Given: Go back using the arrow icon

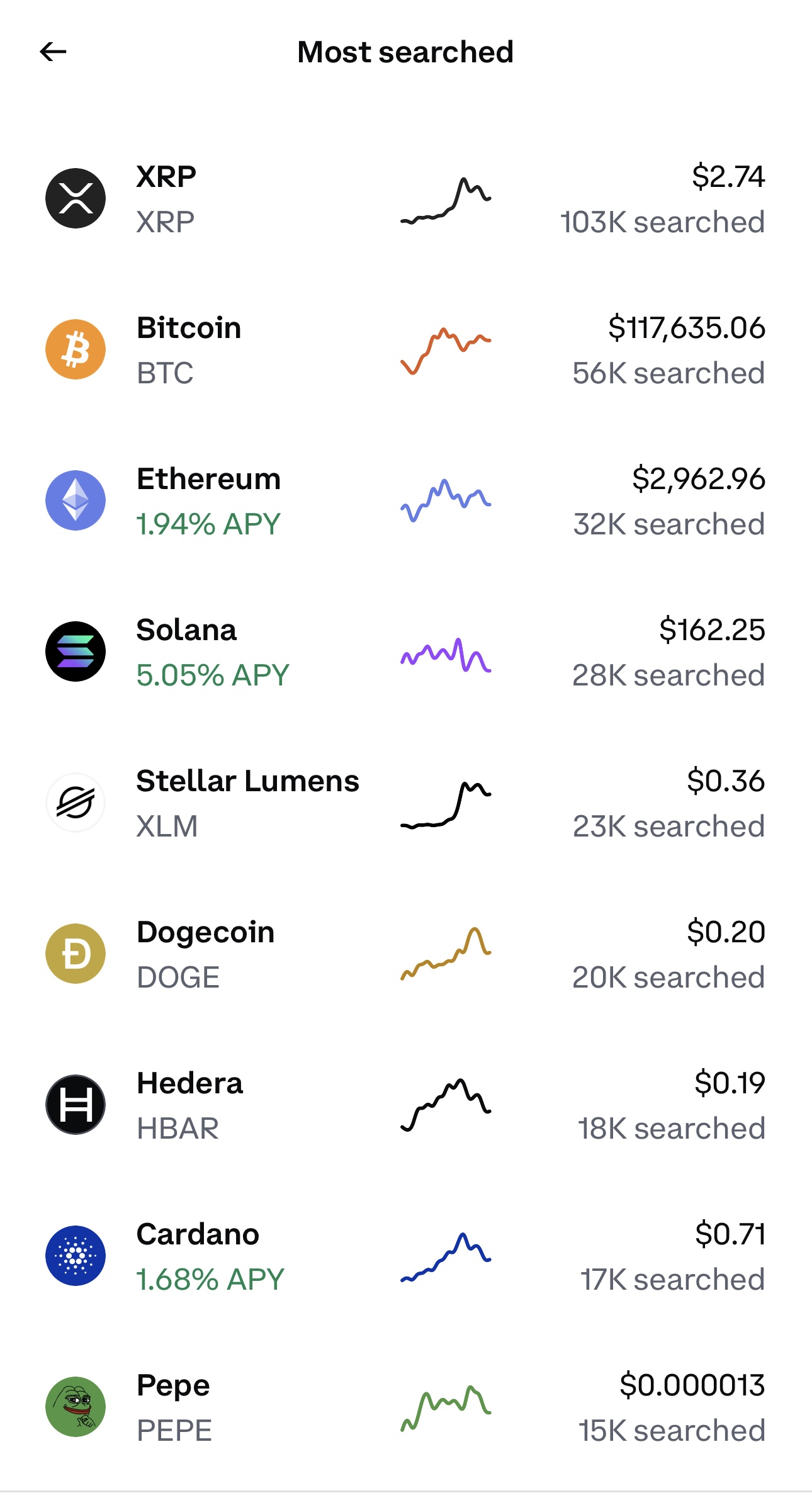Looking at the screenshot, I should [53, 52].
